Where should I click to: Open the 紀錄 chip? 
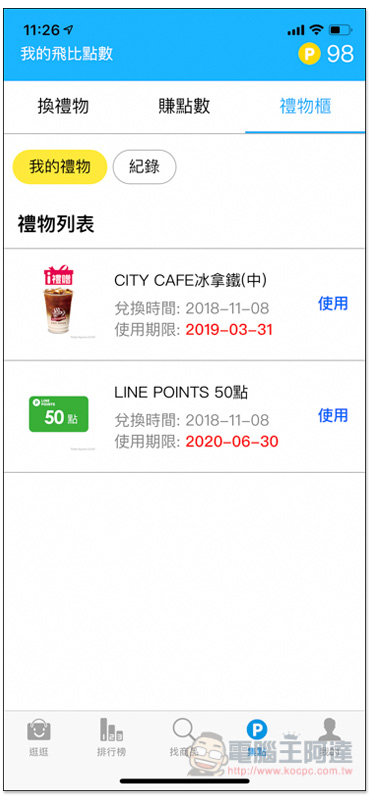click(x=144, y=167)
